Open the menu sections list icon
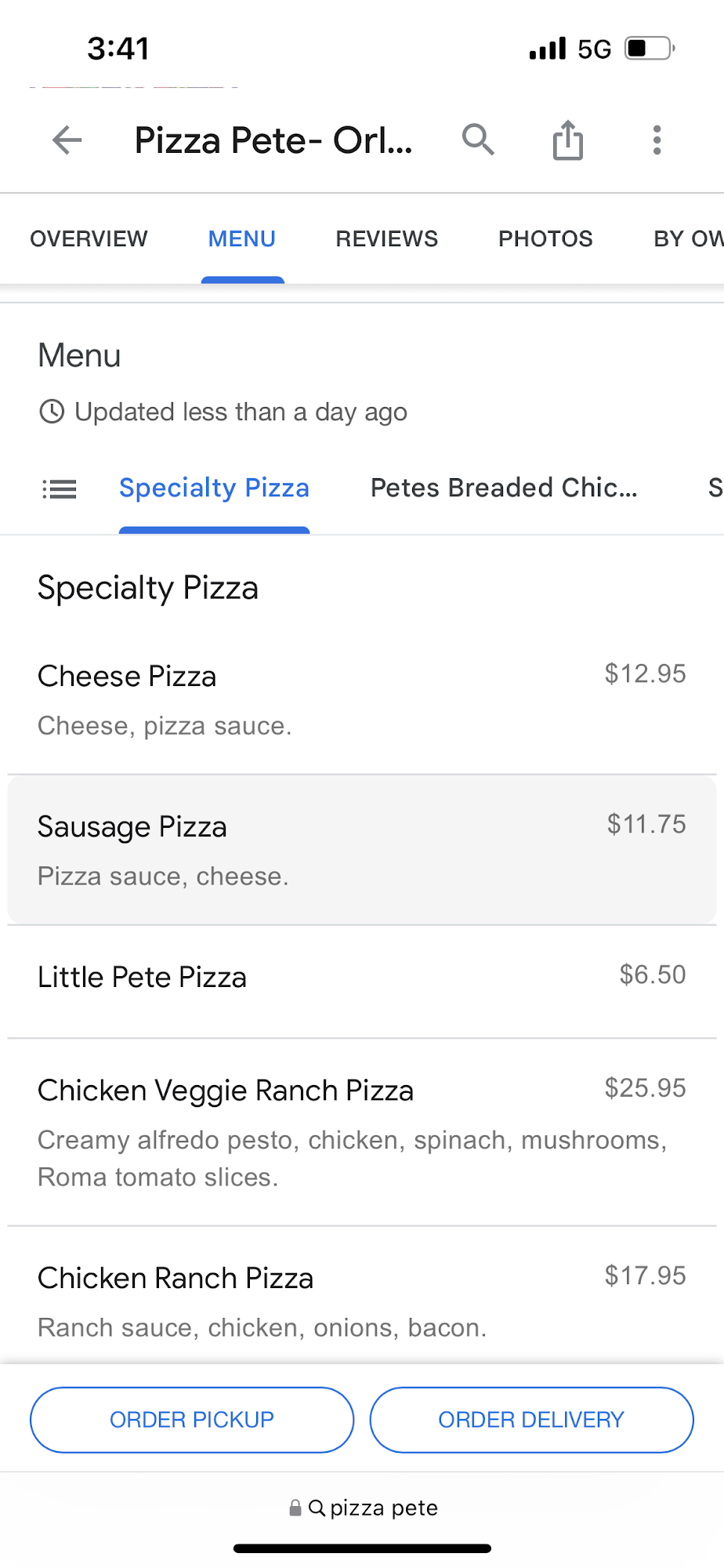724x1568 pixels. tap(60, 489)
